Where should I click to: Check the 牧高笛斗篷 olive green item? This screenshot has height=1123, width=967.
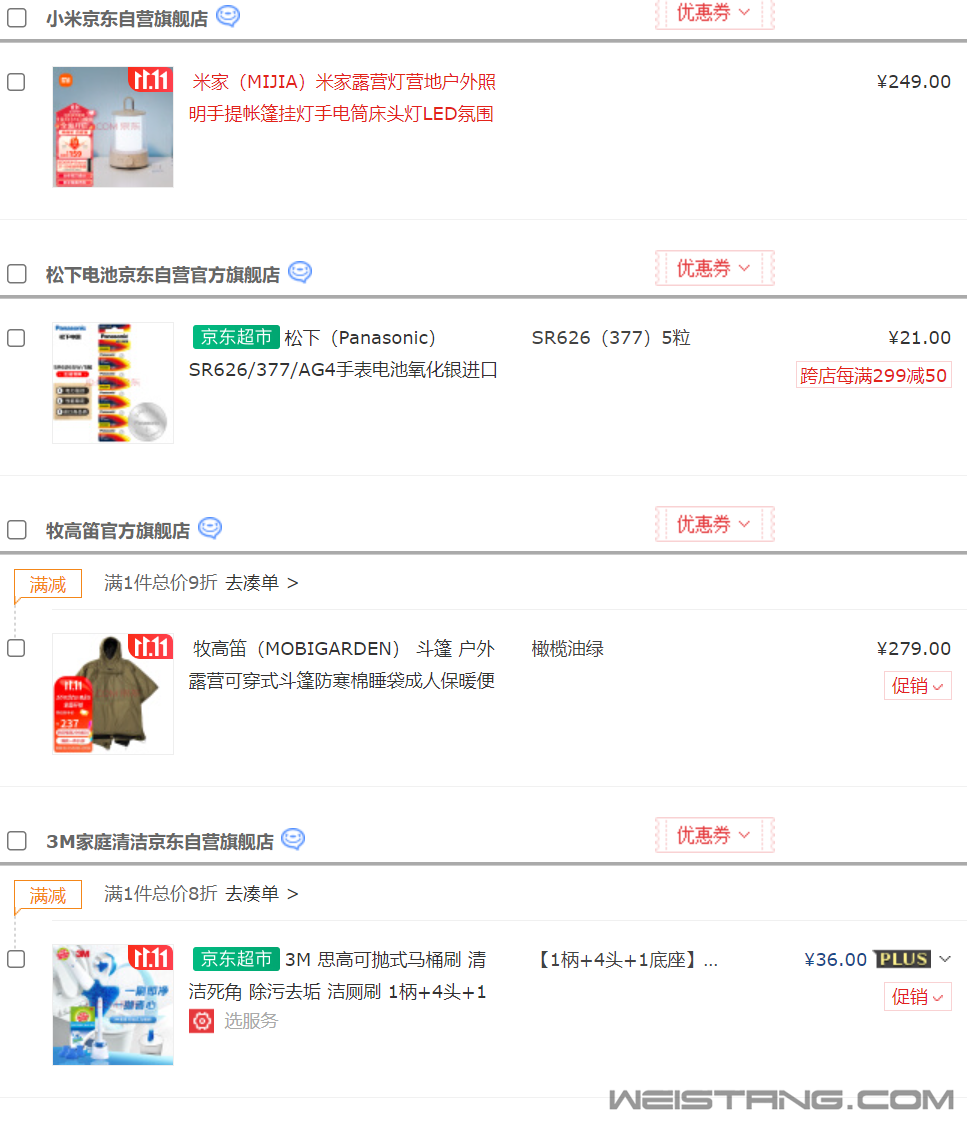16,648
